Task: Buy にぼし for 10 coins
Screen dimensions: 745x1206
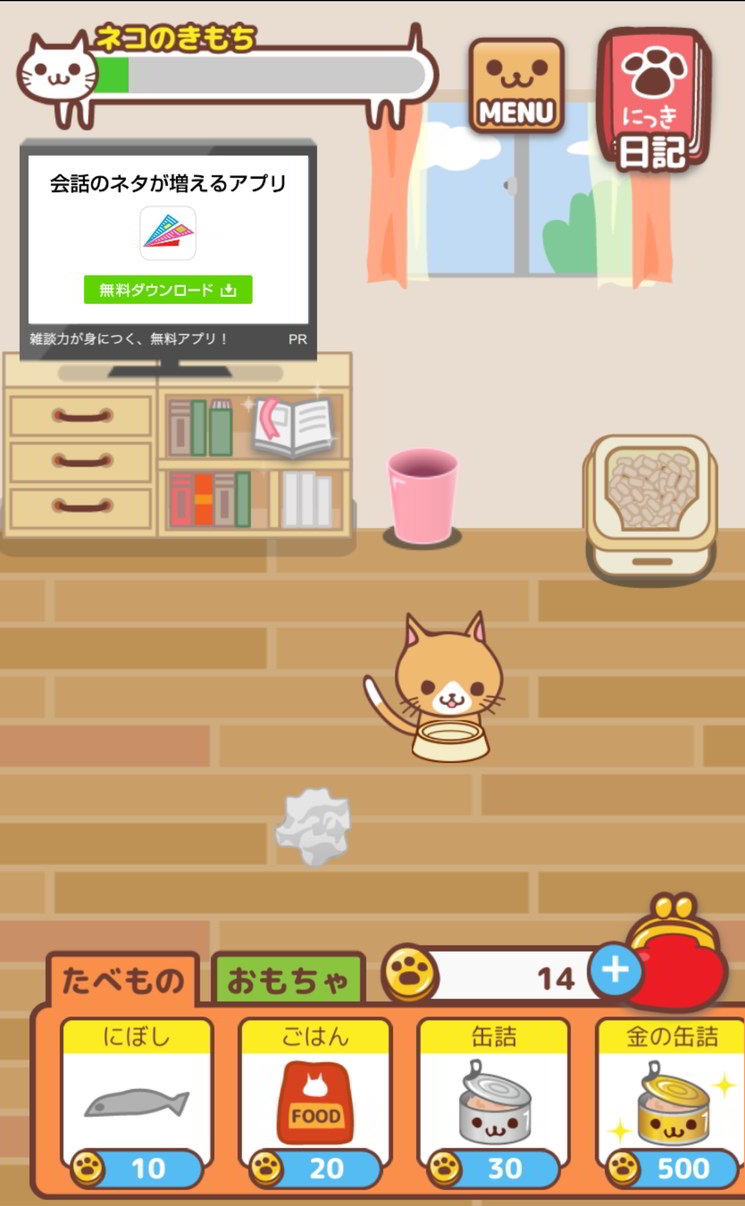Action: point(137,1102)
